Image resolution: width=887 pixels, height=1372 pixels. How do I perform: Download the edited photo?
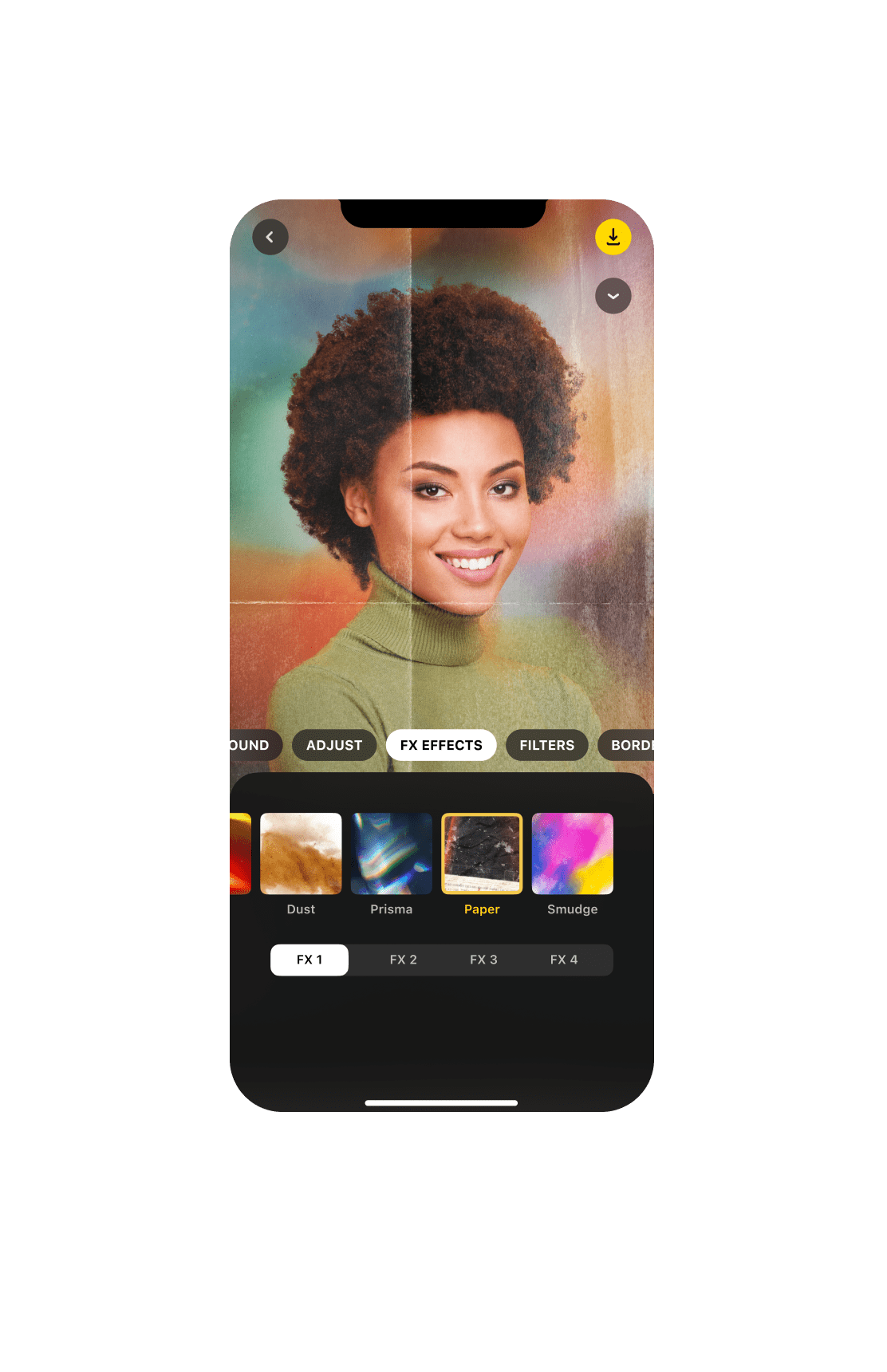coord(613,237)
